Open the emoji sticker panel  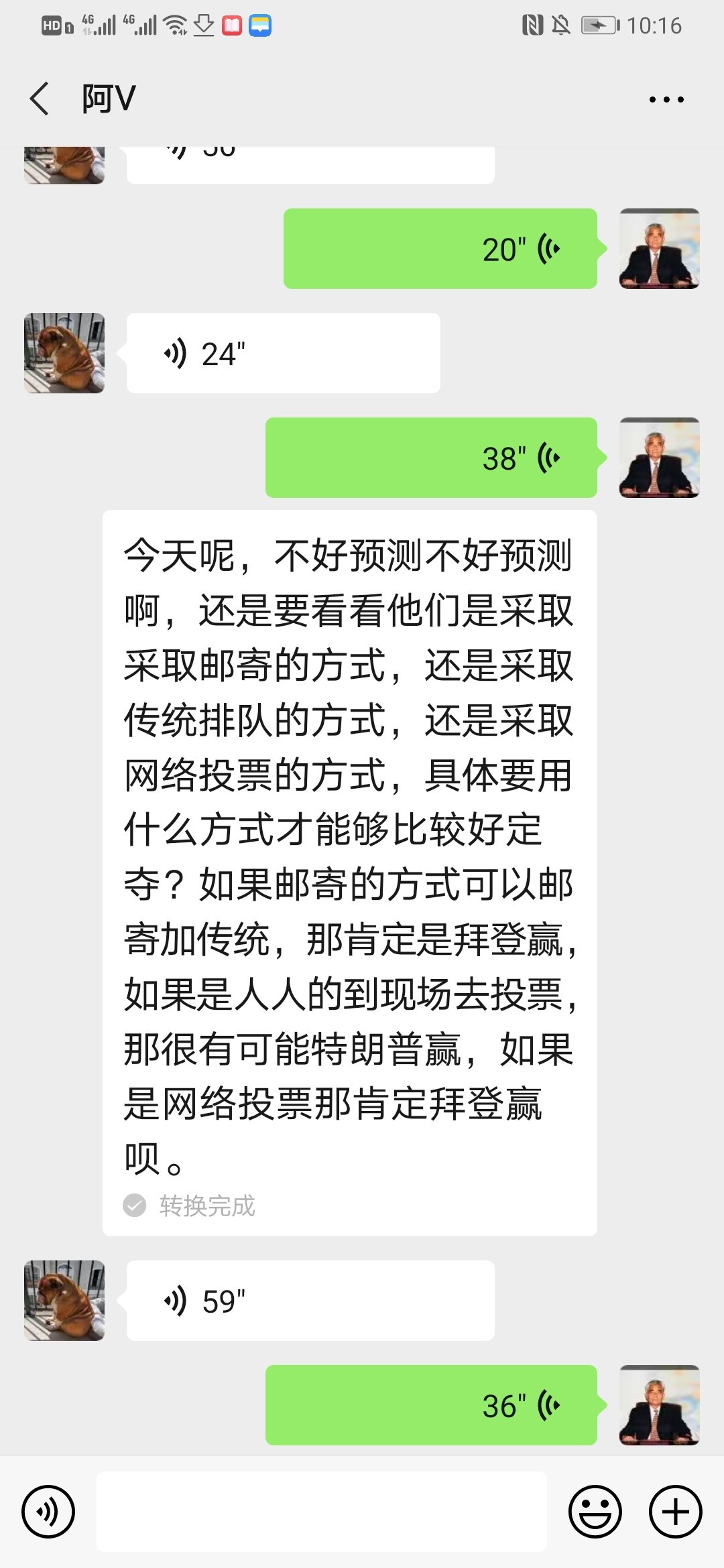[x=595, y=1512]
